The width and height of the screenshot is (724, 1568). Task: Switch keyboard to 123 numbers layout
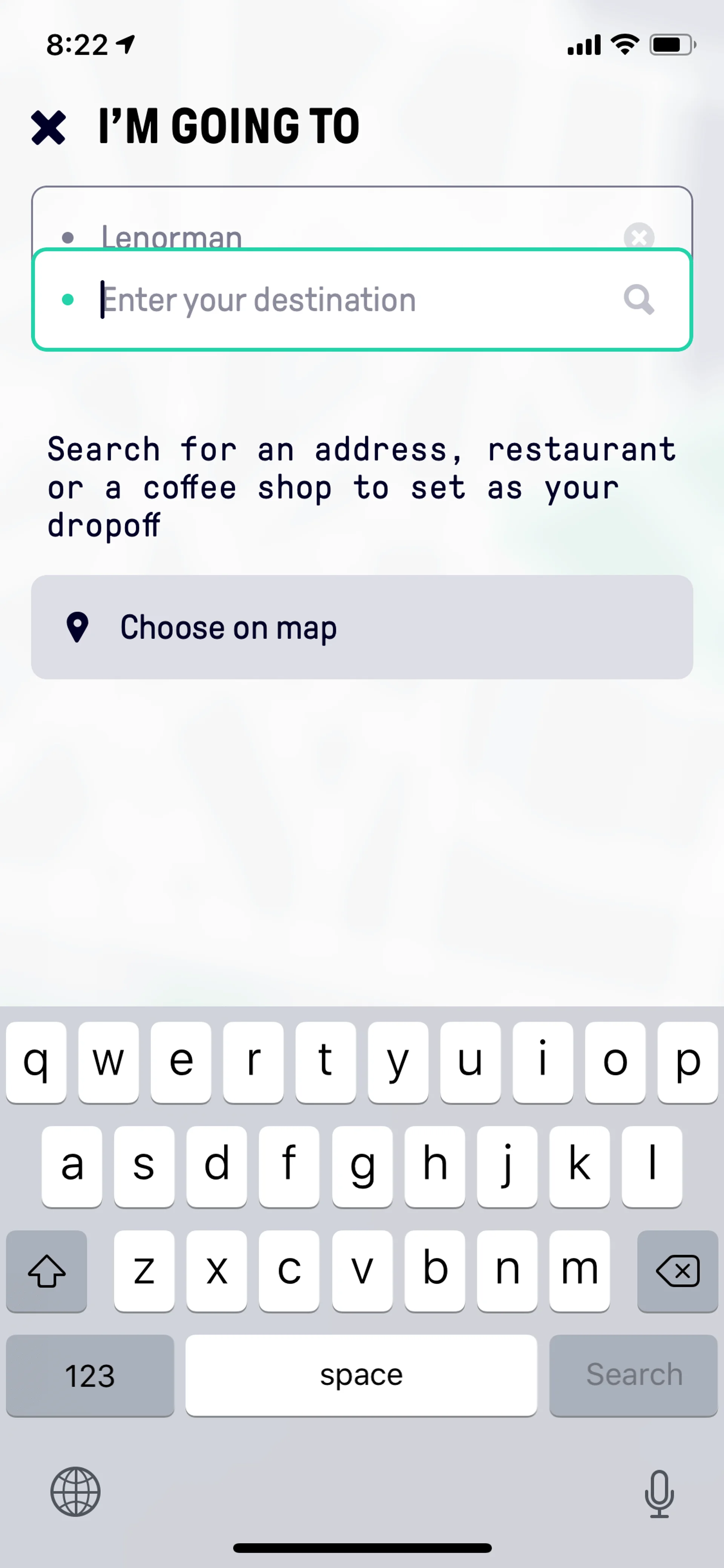[x=89, y=1375]
